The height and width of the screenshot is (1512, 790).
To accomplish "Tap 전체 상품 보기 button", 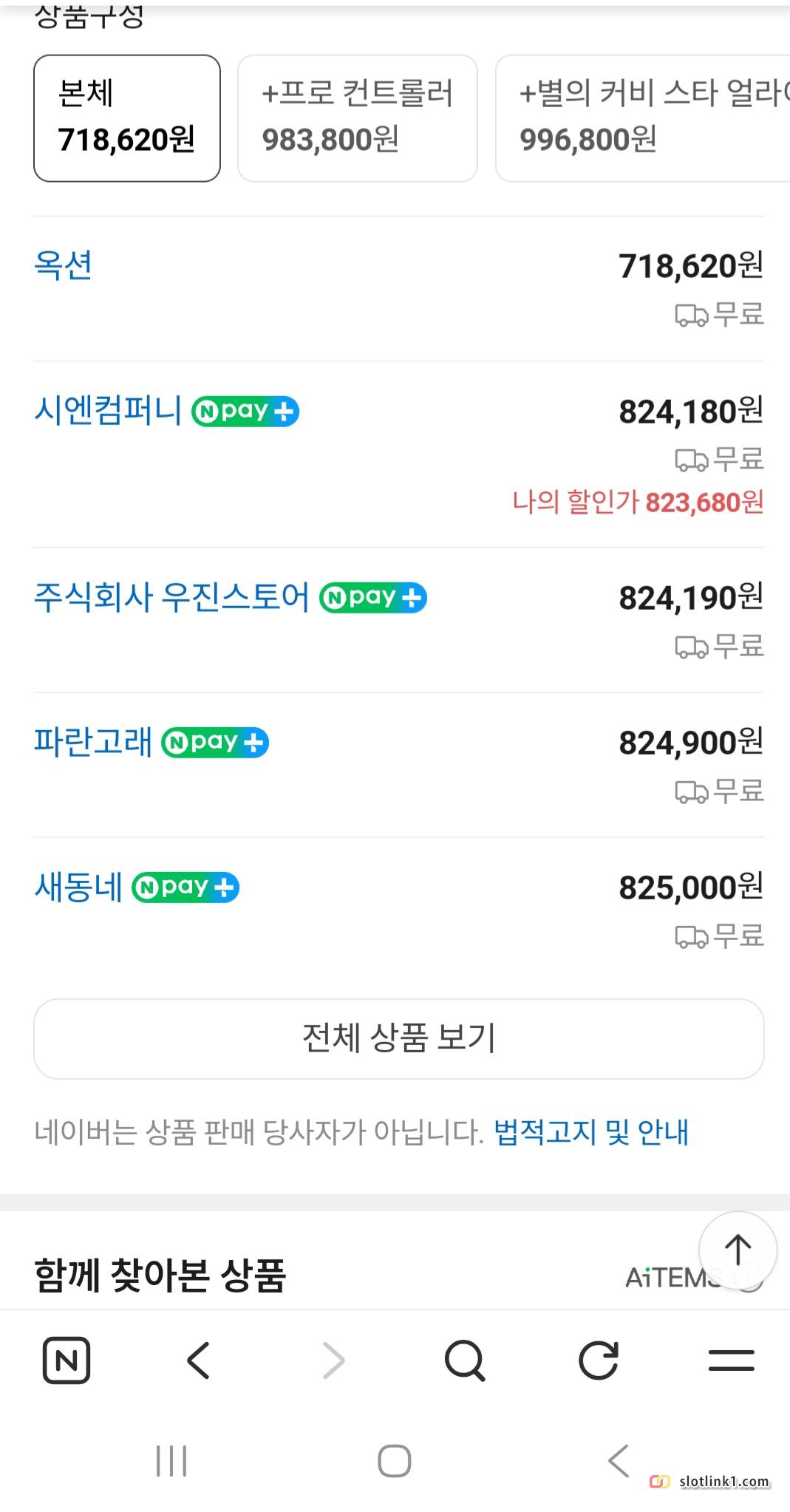I will pos(398,1038).
